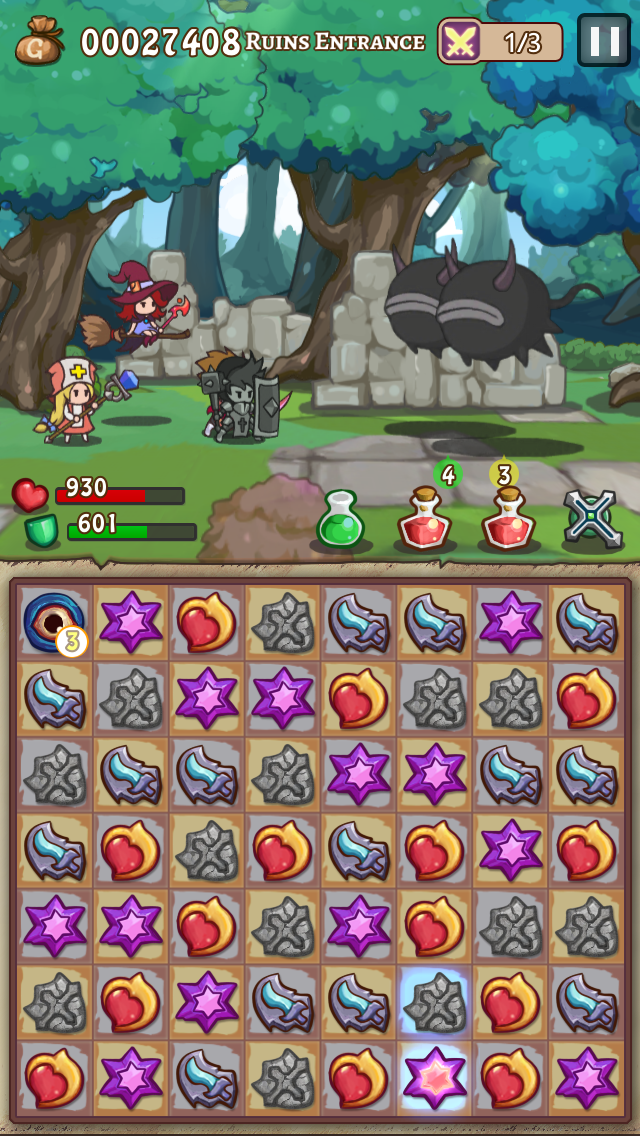640x1136 pixels.
Task: Use the red potion with count 4
Action: pyautogui.click(x=424, y=519)
